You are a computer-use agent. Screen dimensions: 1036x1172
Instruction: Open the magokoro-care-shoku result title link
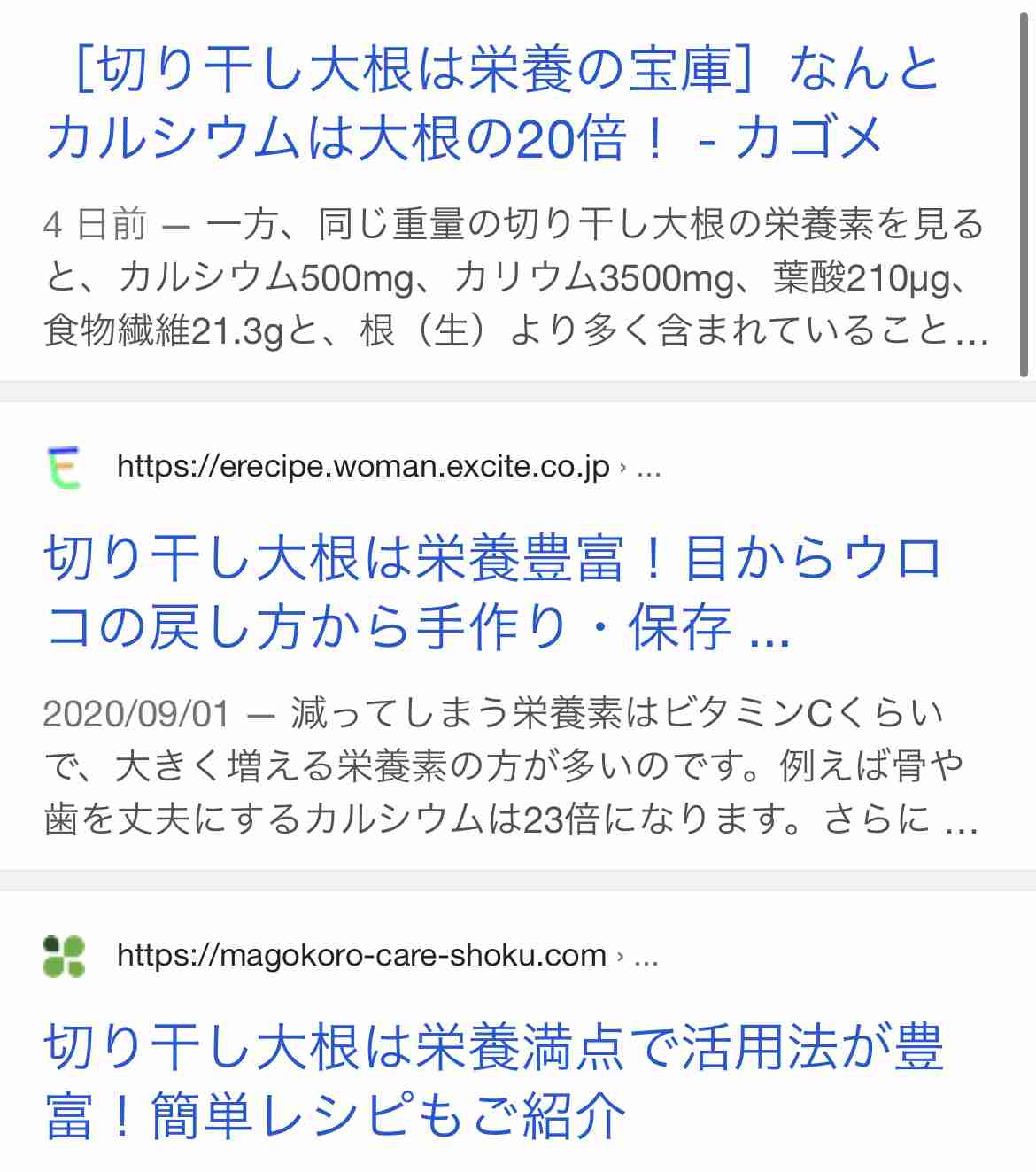coord(491,1080)
